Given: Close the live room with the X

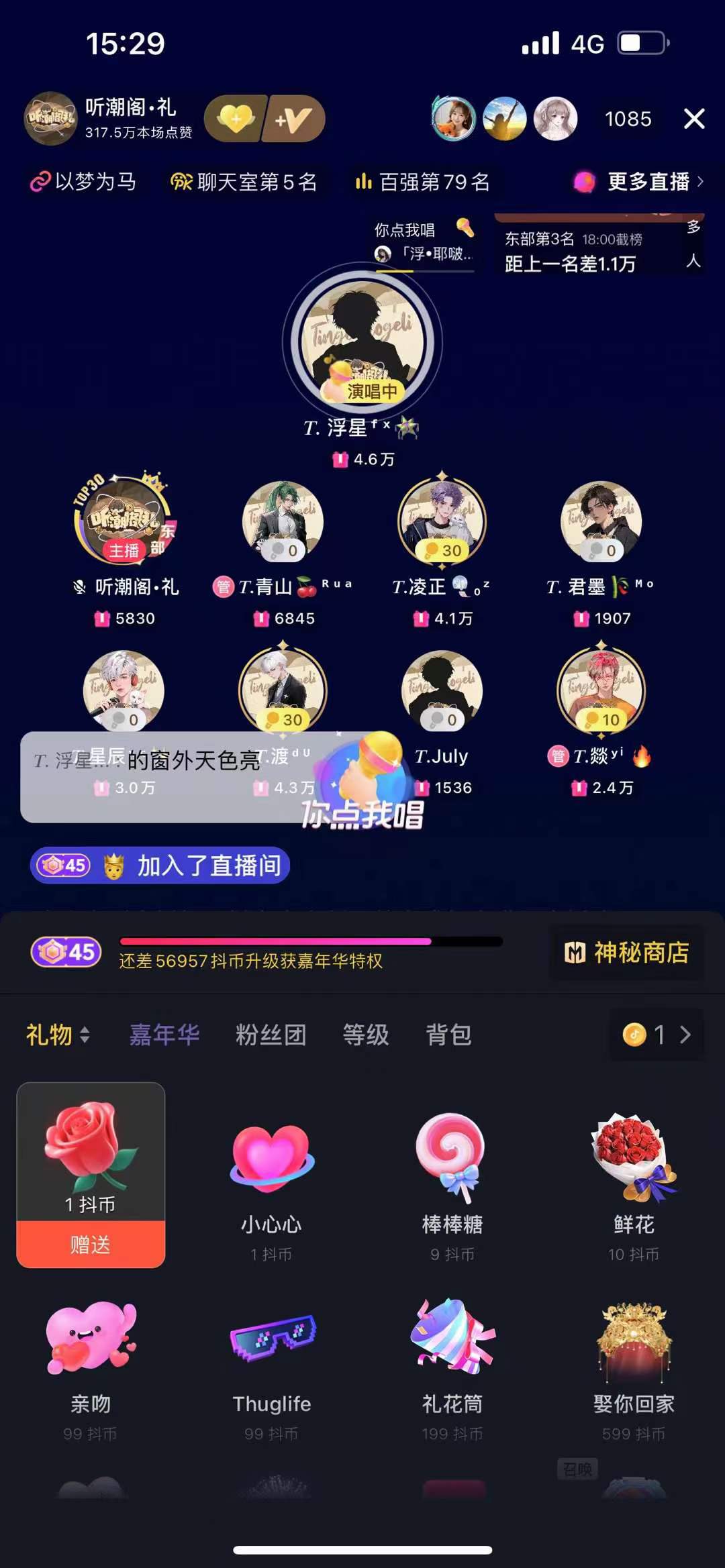Looking at the screenshot, I should click(694, 119).
